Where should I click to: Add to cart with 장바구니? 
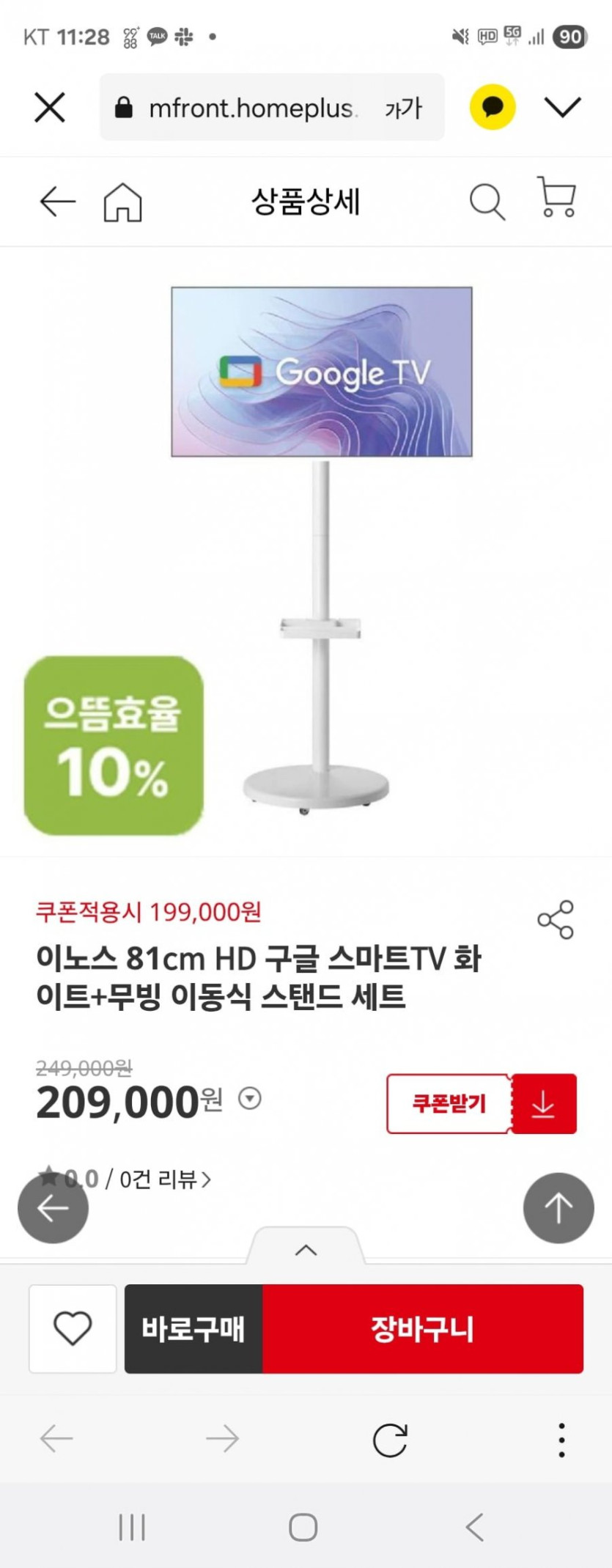pos(423,1328)
